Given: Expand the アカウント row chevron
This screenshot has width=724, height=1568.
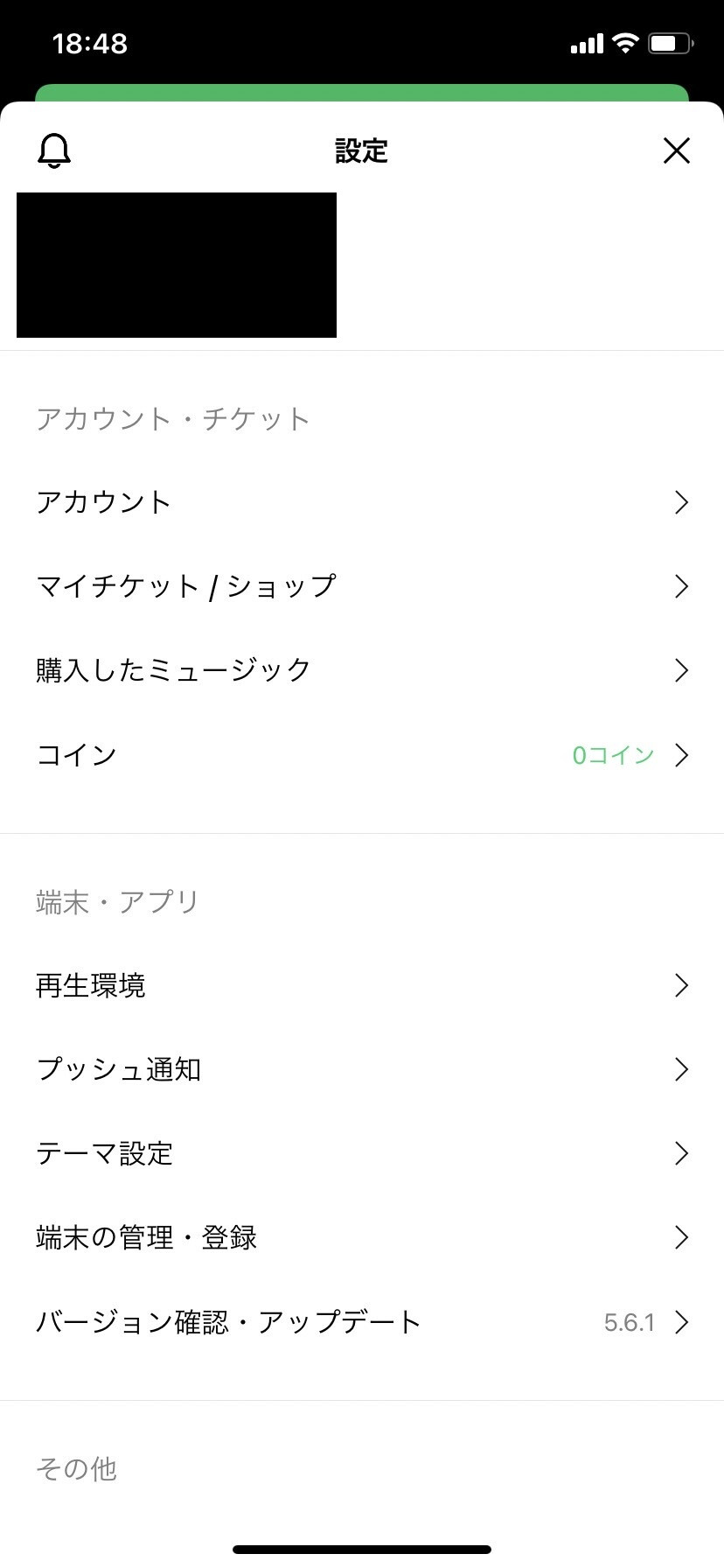Looking at the screenshot, I should pos(681,502).
